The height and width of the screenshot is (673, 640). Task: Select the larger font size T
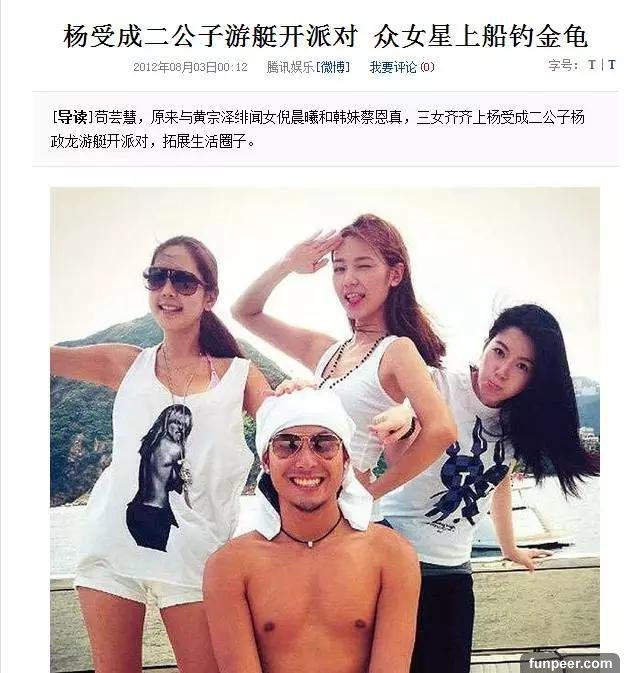(611, 65)
